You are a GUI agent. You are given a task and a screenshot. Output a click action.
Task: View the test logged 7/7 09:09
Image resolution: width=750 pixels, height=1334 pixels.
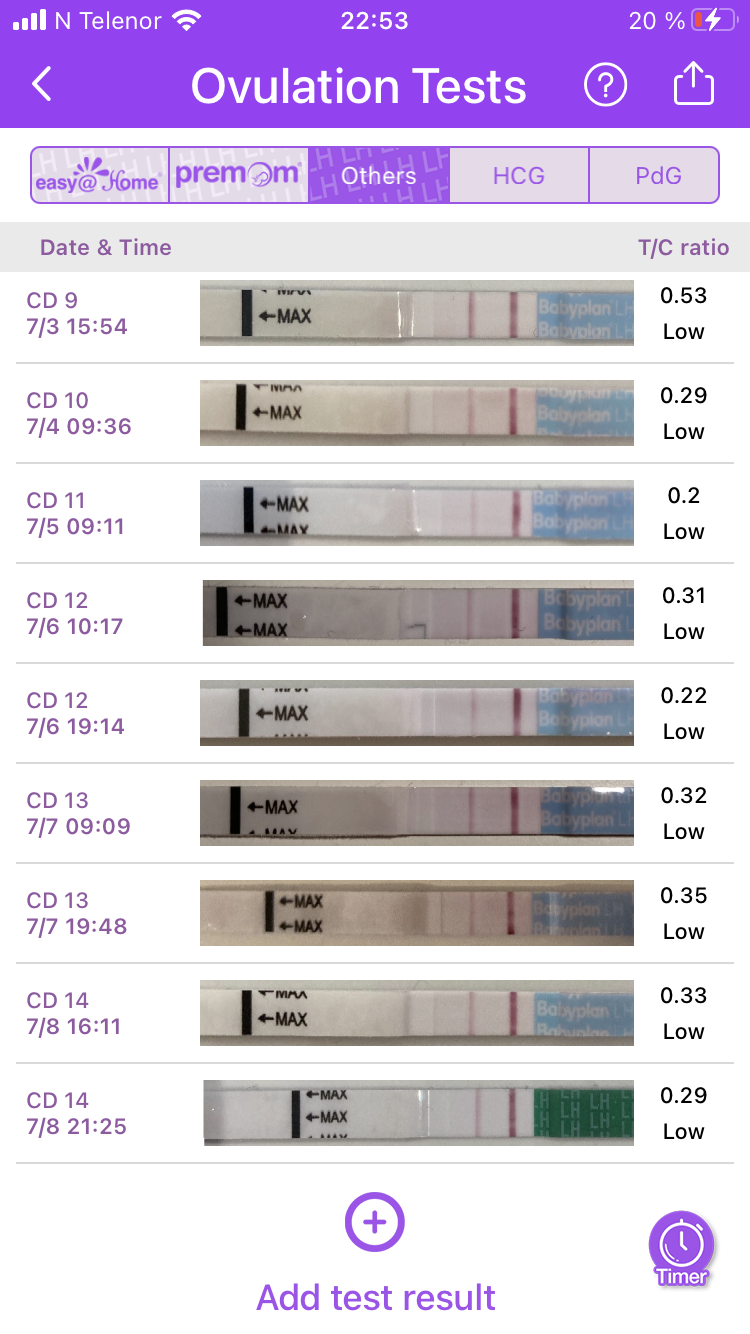click(375, 813)
